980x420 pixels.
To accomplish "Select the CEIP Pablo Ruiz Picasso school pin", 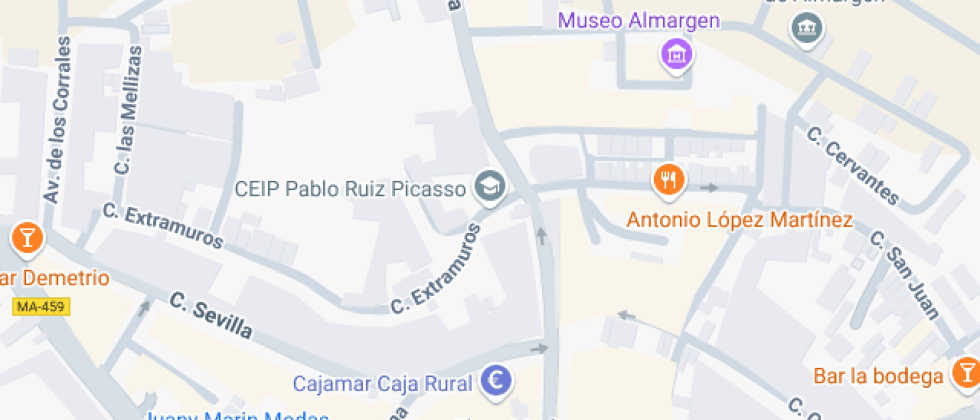I will pos(489,186).
